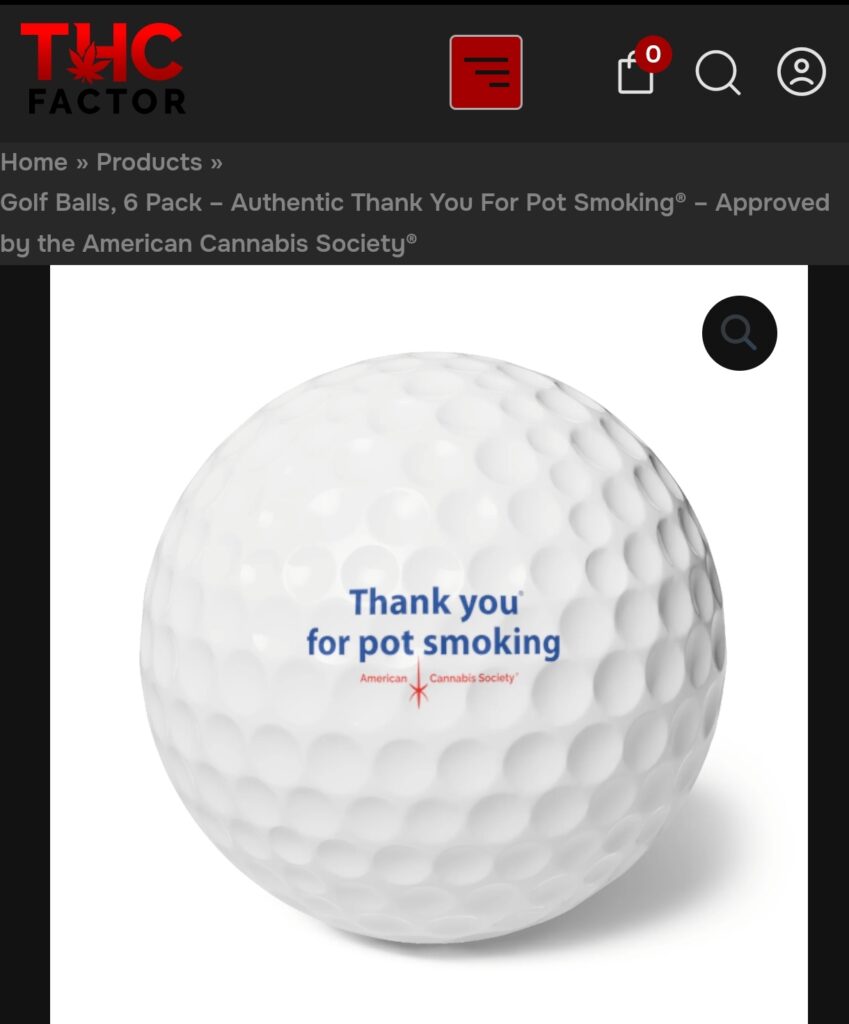
Task: Open the user account icon
Action: point(801,73)
